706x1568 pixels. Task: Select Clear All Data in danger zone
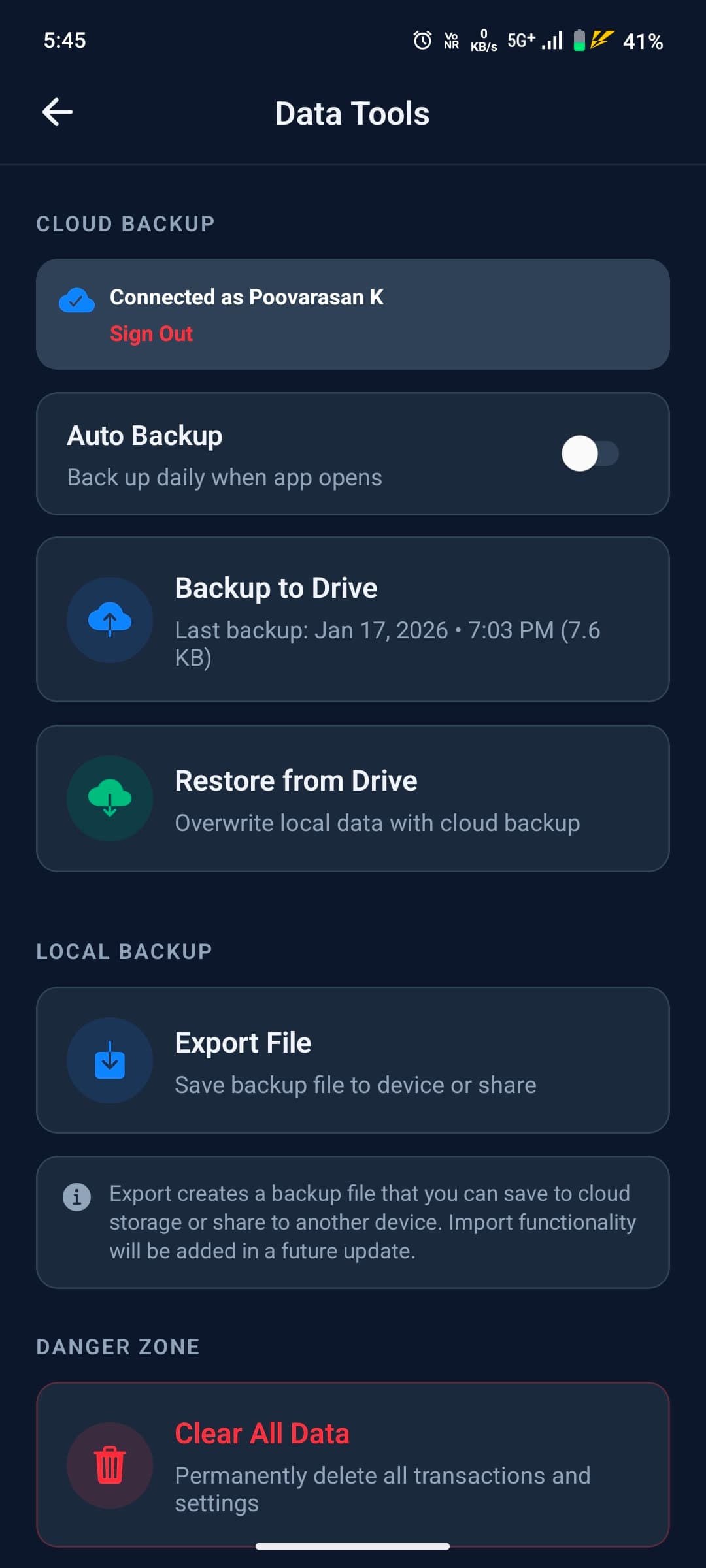[353, 1465]
